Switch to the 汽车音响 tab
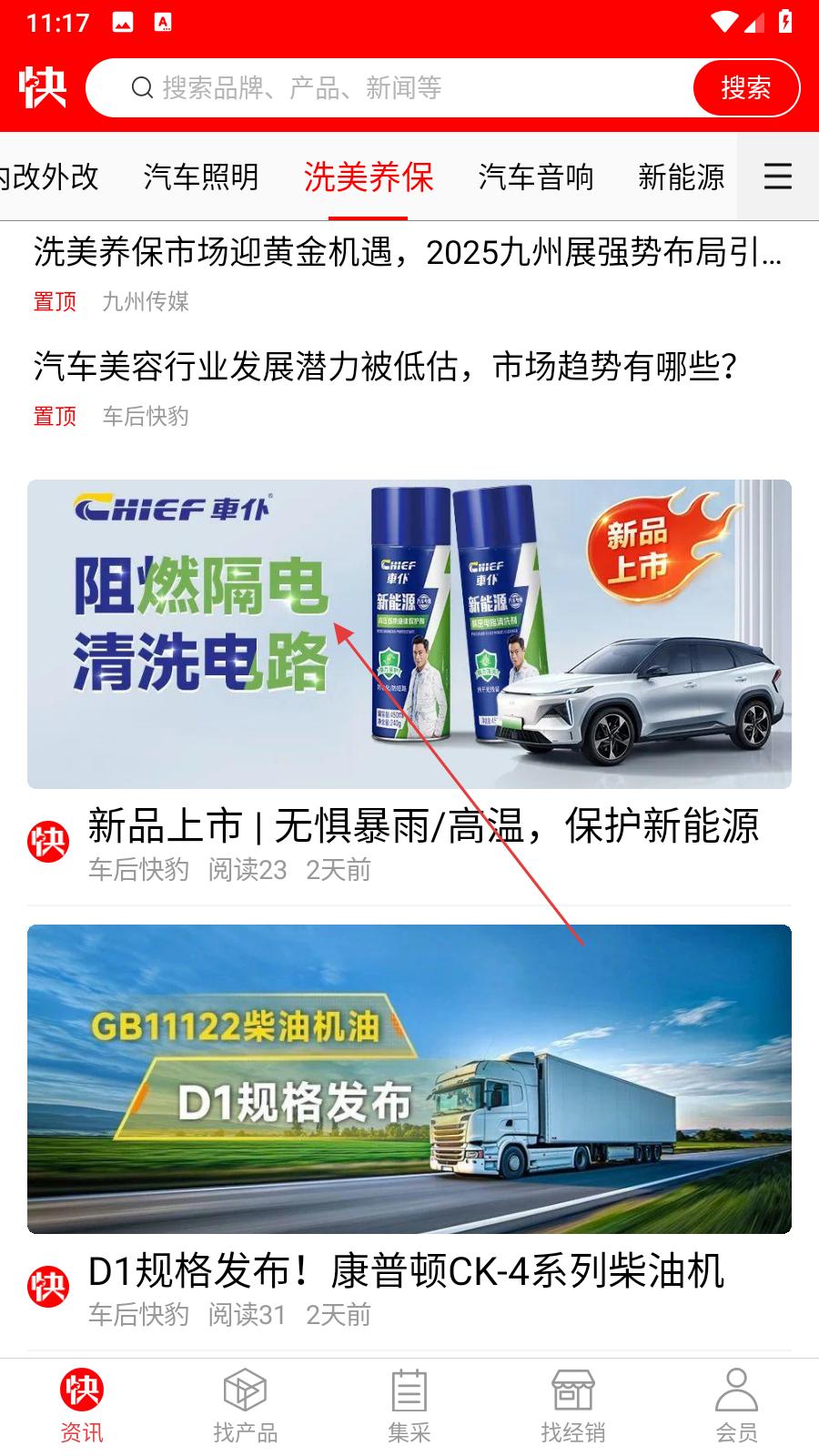 (536, 177)
